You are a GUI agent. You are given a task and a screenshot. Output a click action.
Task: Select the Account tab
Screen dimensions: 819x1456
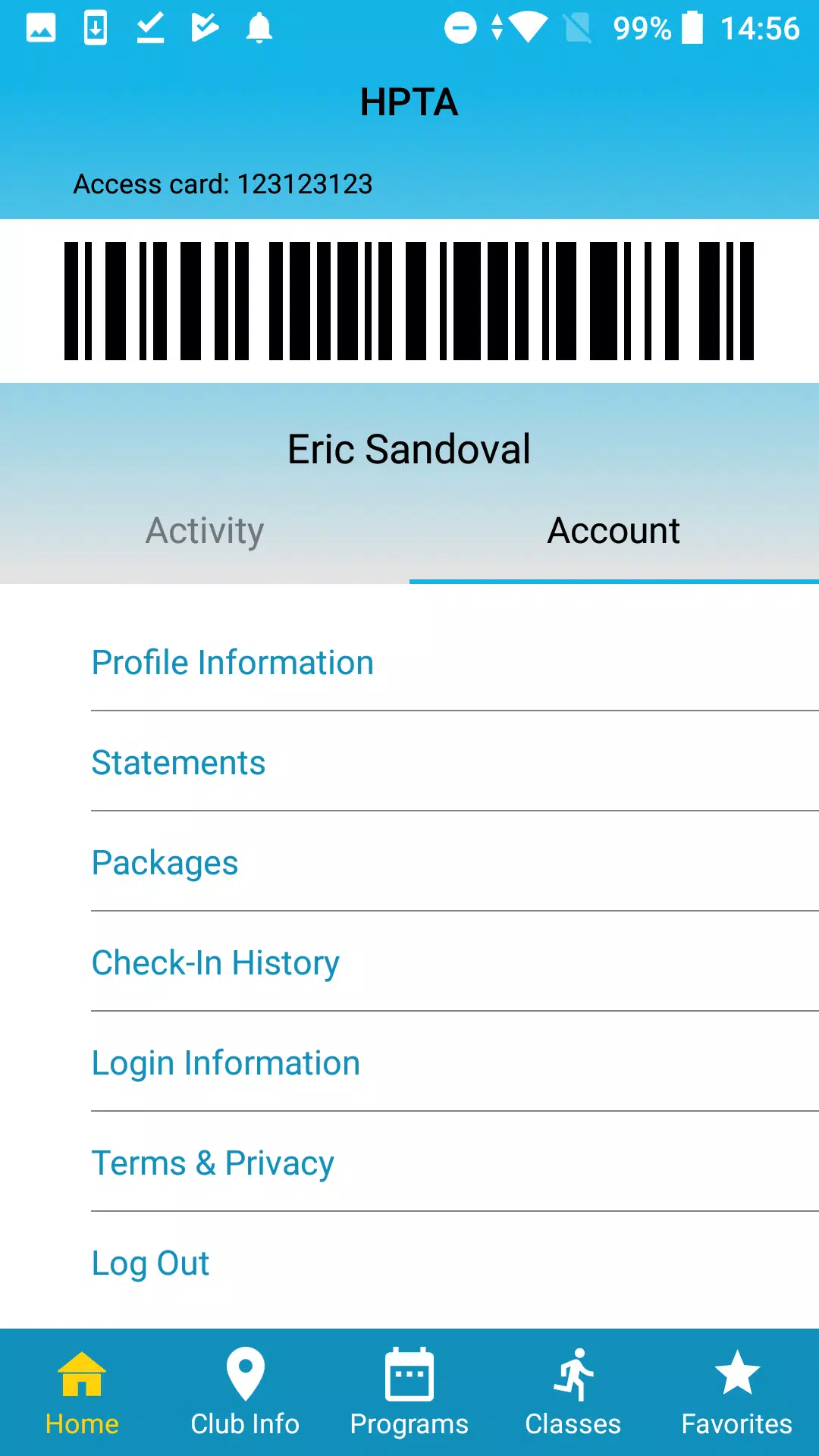pos(614,531)
